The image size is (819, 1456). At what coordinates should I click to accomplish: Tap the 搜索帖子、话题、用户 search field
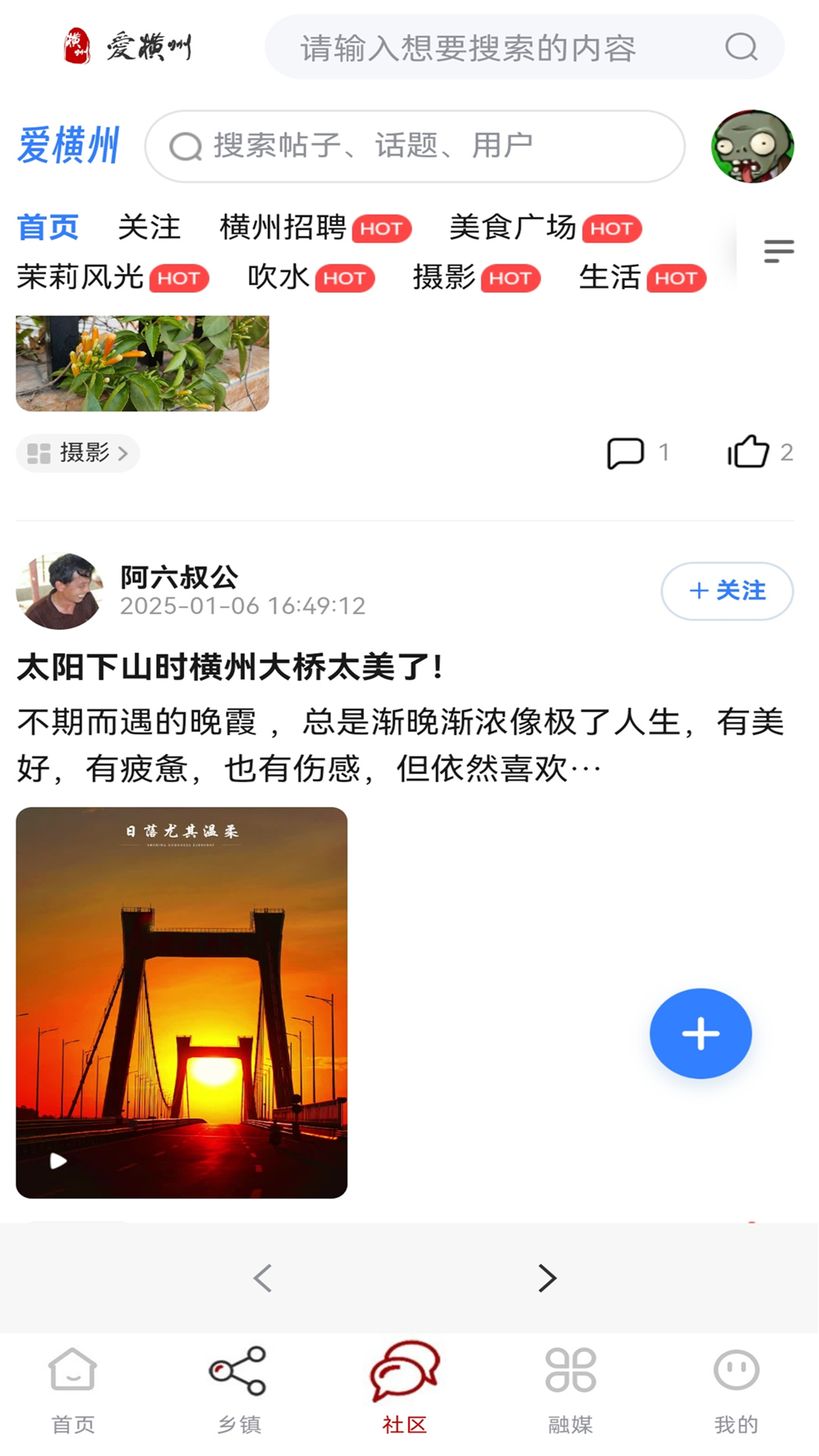[x=413, y=146]
